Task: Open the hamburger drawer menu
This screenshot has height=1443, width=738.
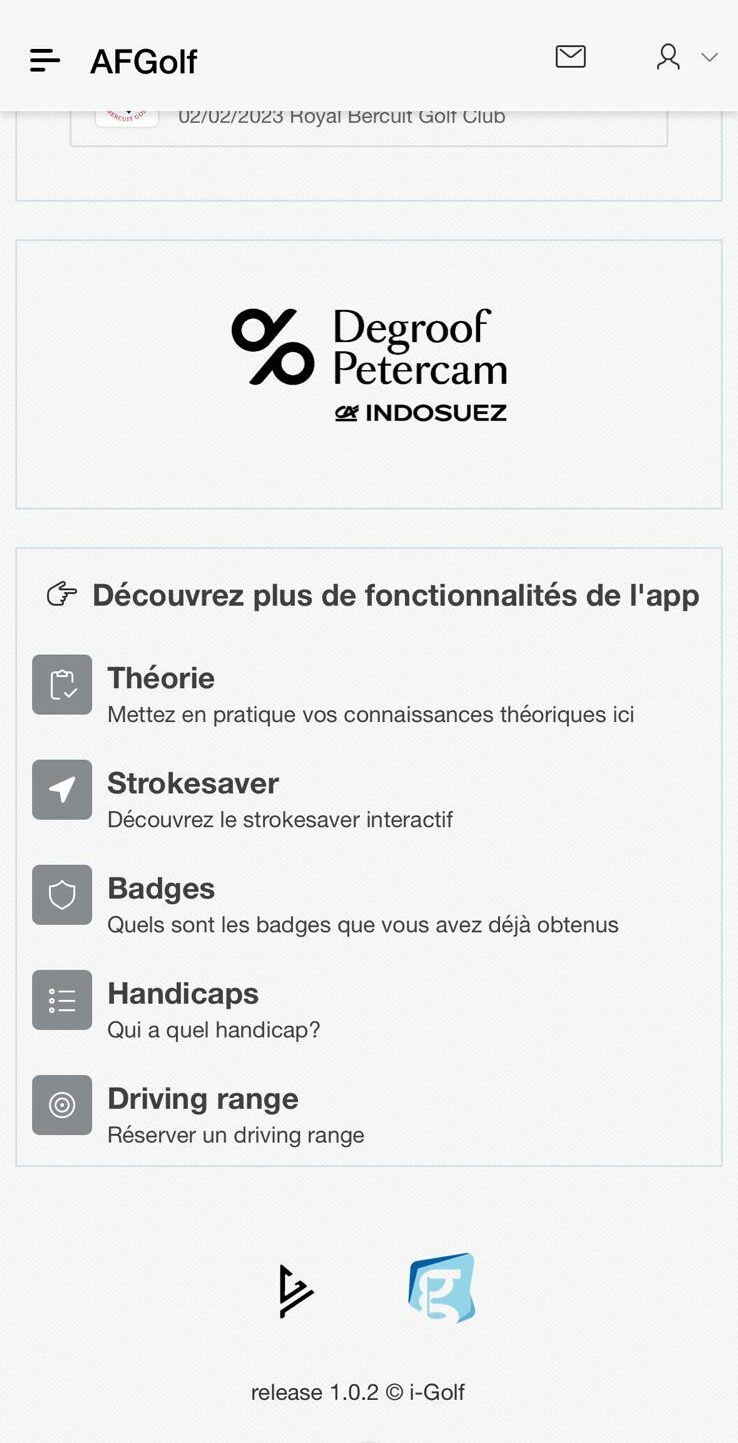Action: 45,61
